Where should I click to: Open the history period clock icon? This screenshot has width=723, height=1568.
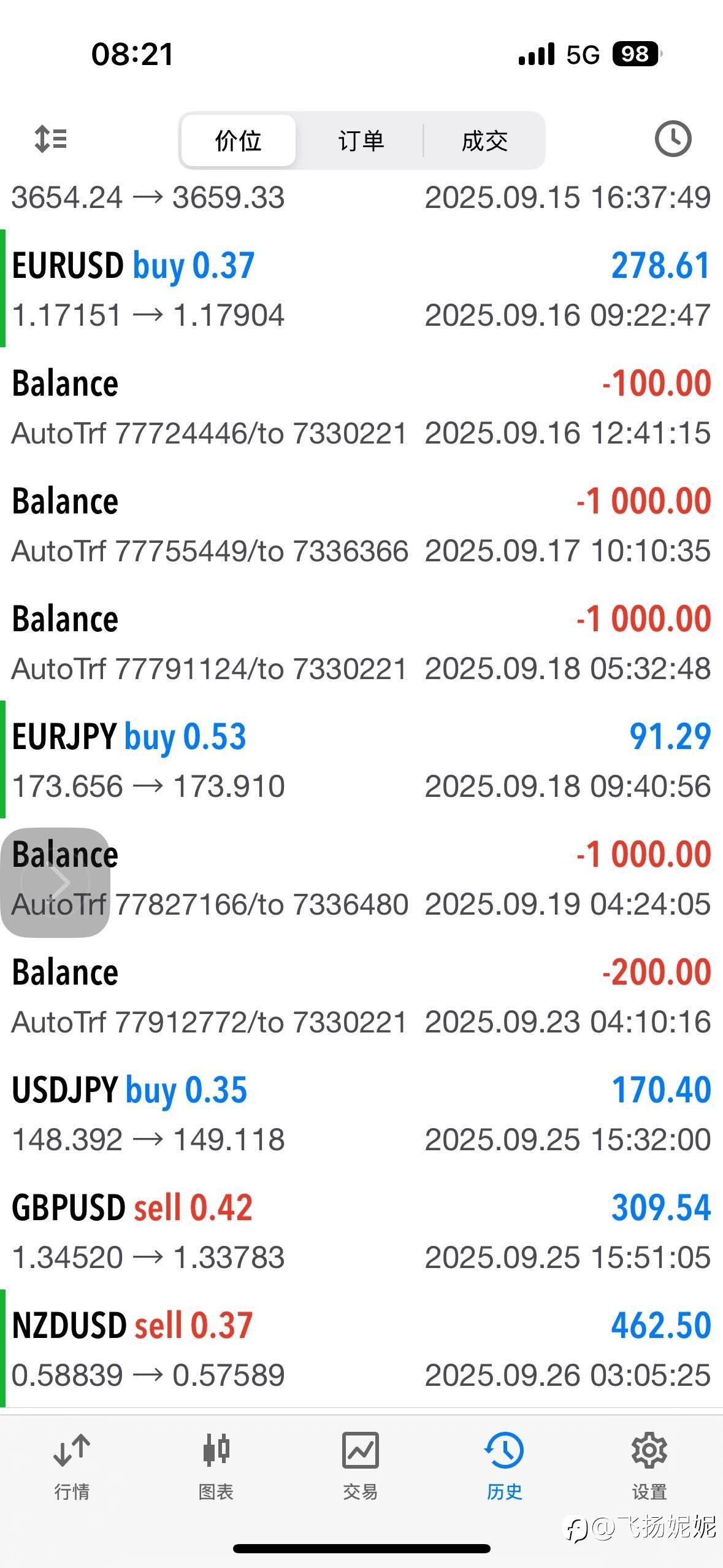[x=673, y=139]
